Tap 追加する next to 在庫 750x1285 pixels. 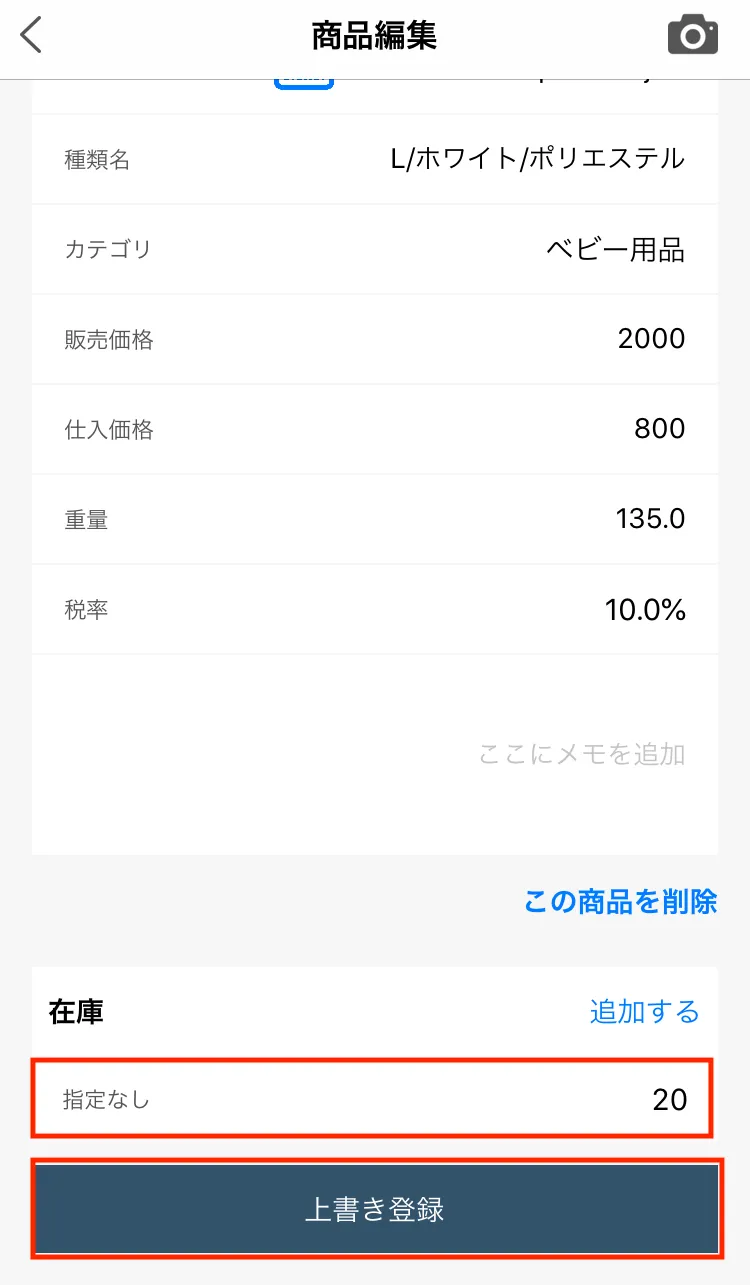pyautogui.click(x=644, y=1012)
